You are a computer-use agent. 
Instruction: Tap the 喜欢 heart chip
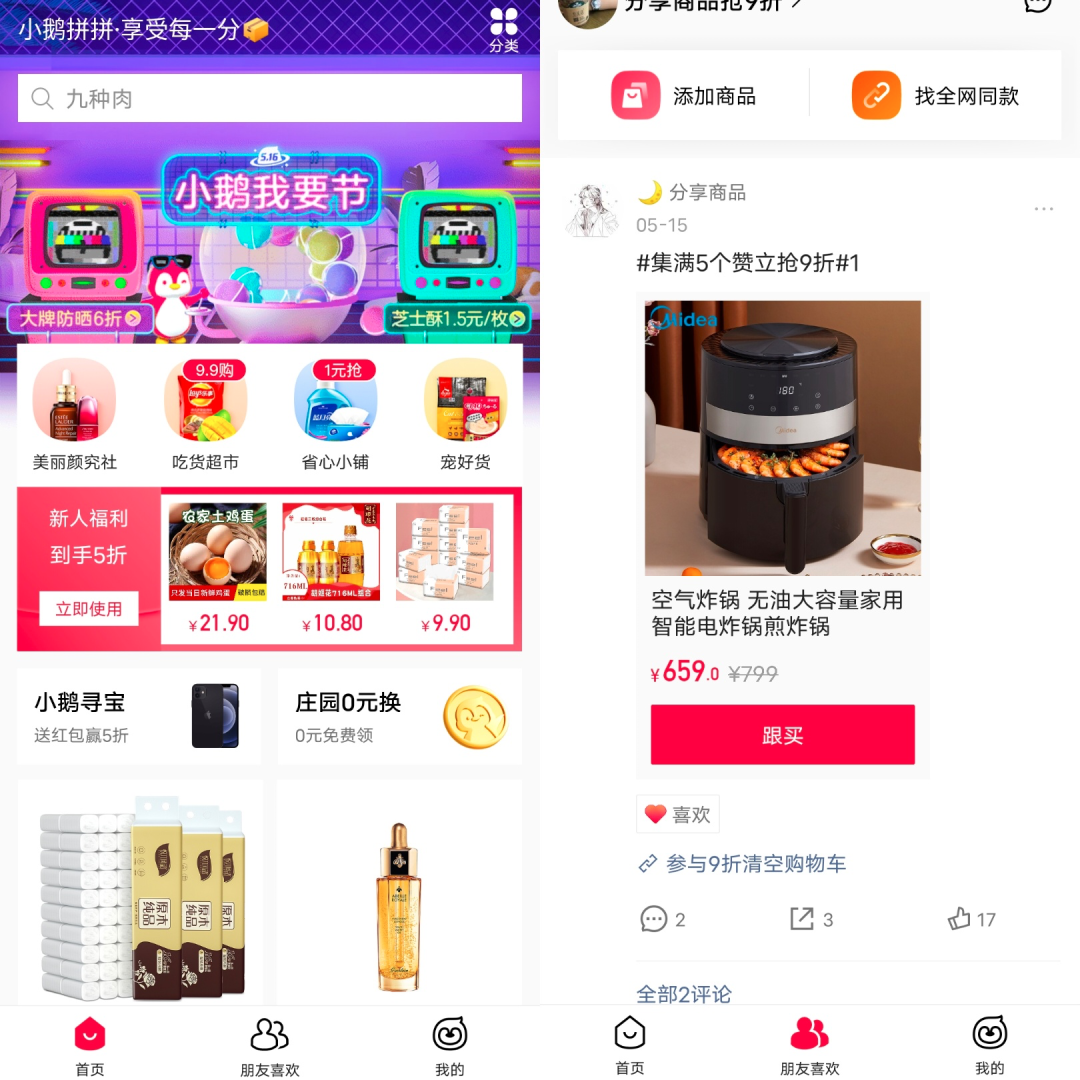click(x=678, y=815)
